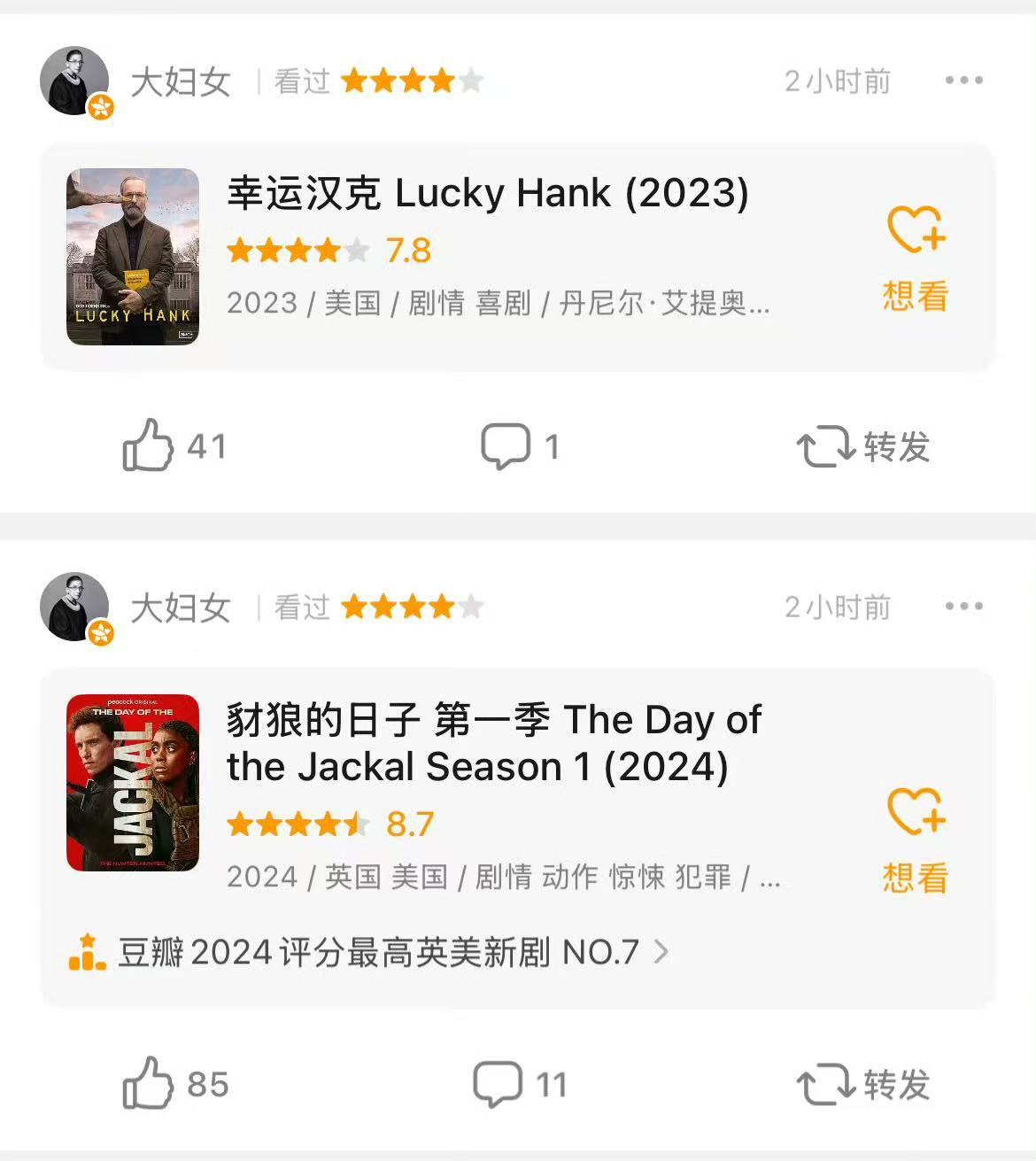
Task: Expand 豆瓣2024评分最高英美新剧 NO.7 via chevron
Action: pyautogui.click(x=660, y=951)
